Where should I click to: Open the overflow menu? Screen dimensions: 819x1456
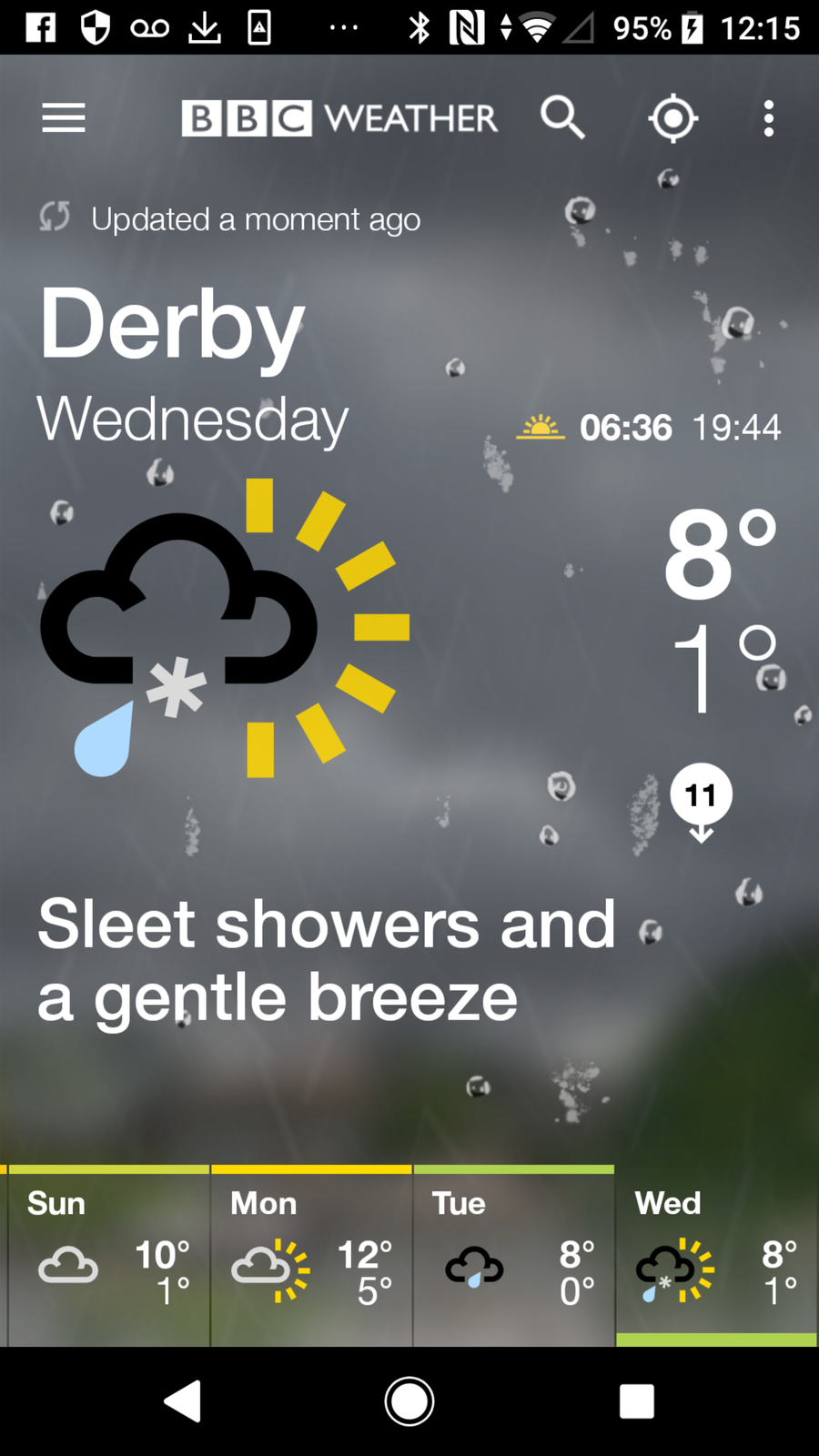tap(769, 118)
